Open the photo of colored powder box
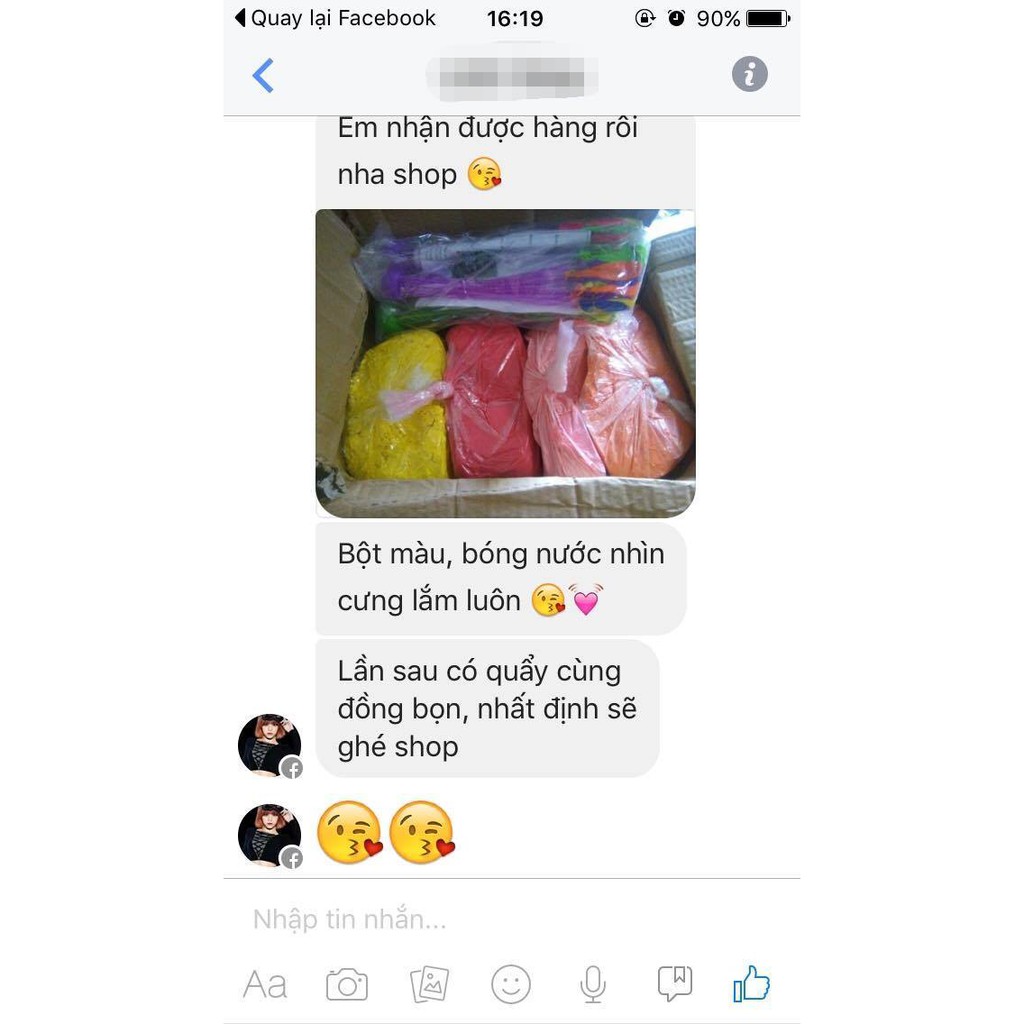 (x=505, y=362)
